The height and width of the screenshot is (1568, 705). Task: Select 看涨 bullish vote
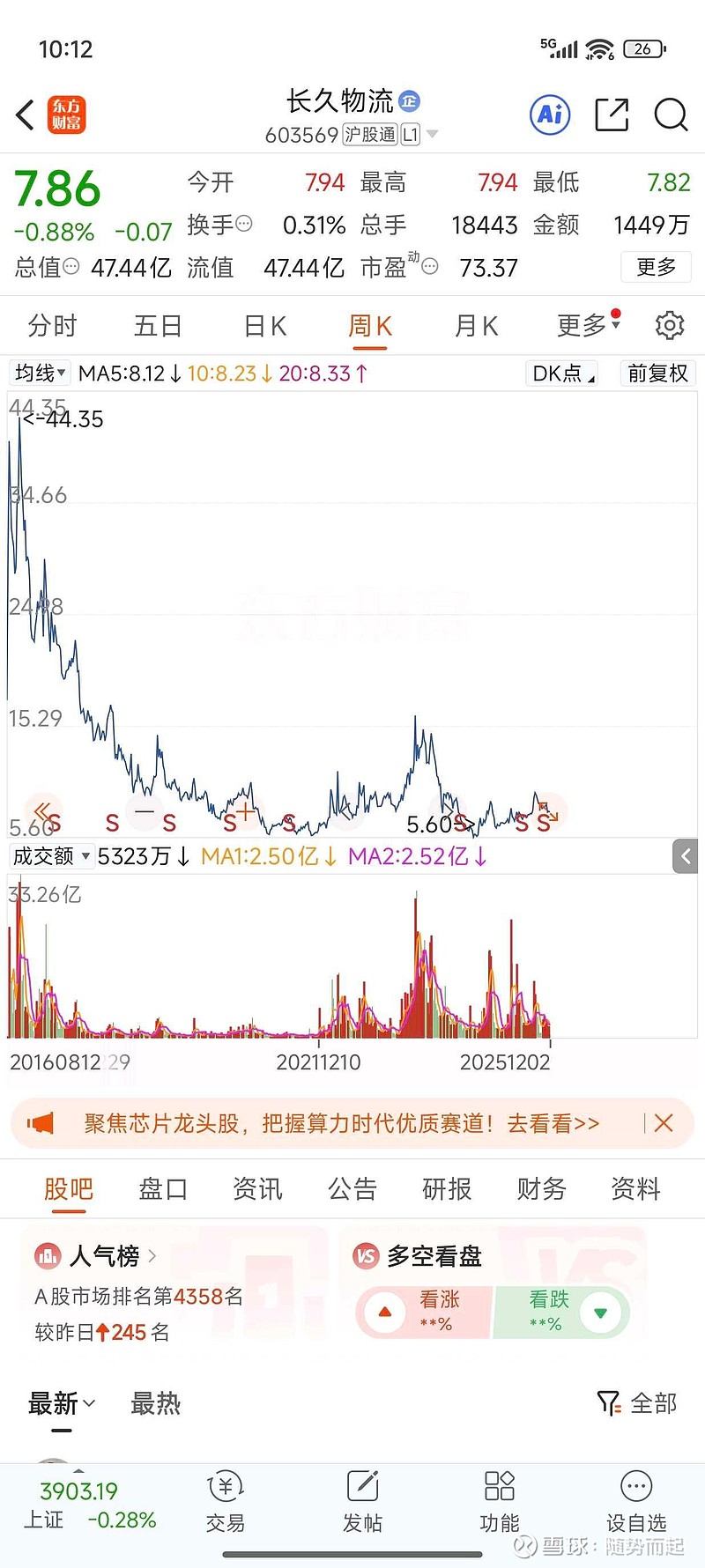[x=423, y=1312]
